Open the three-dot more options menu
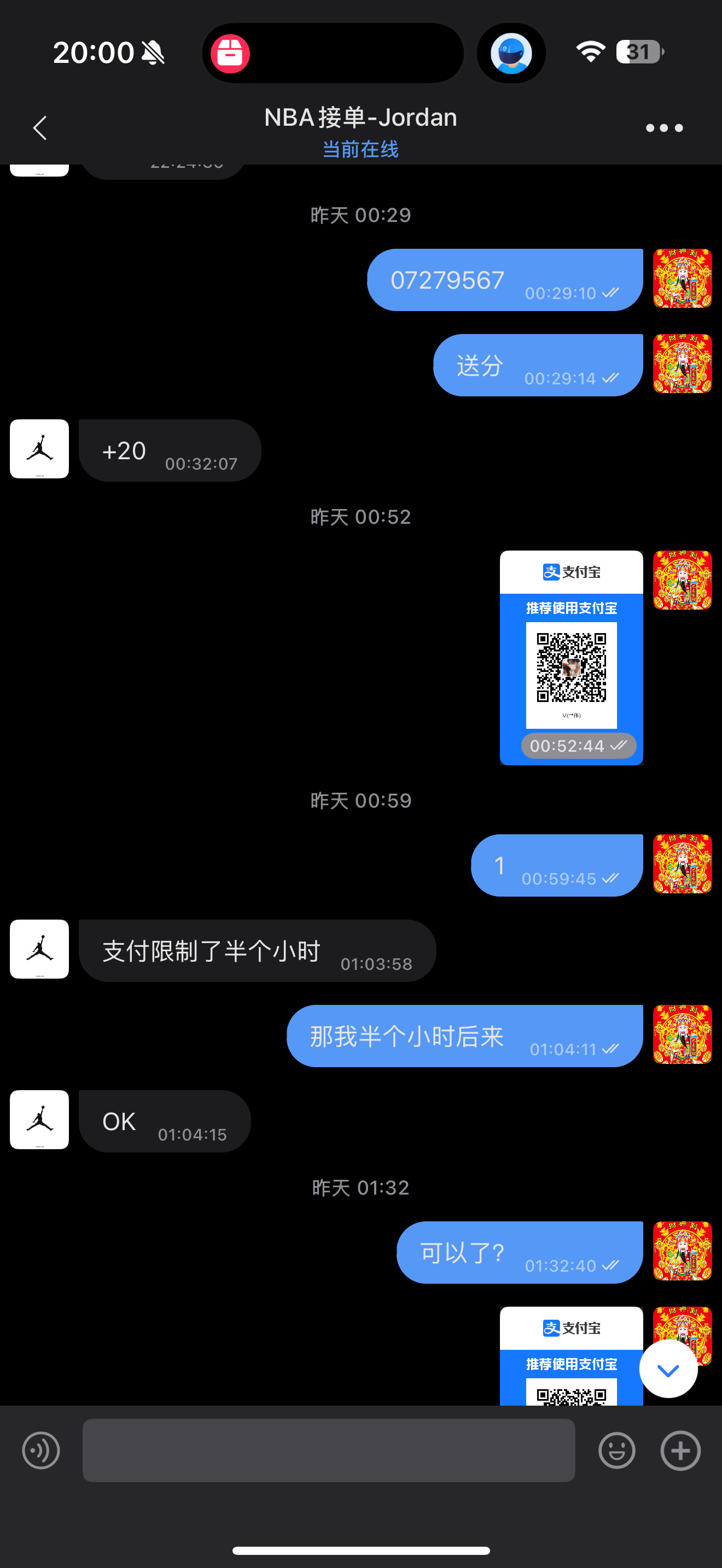722x1568 pixels. click(x=663, y=128)
